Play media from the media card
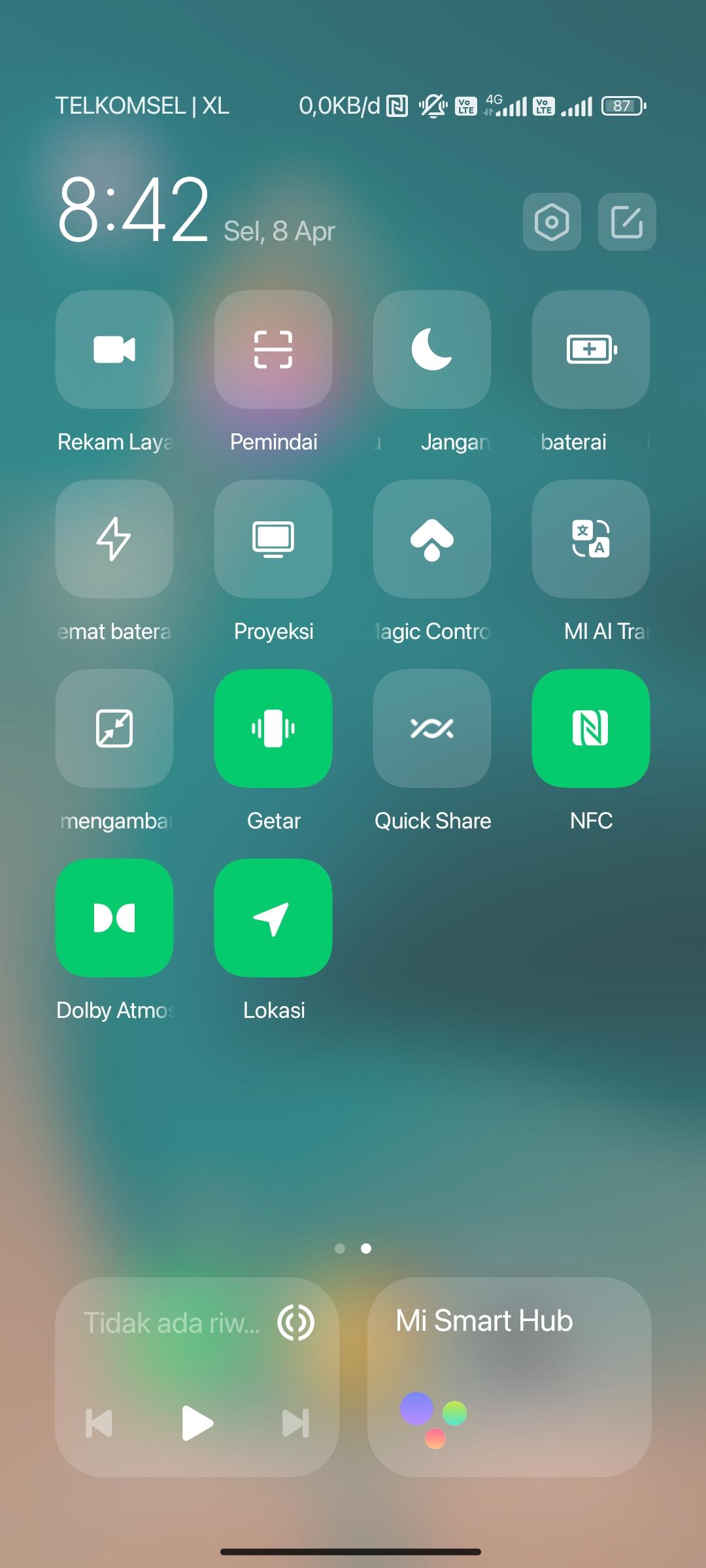Screen dimensions: 706x1568 pos(197,1422)
